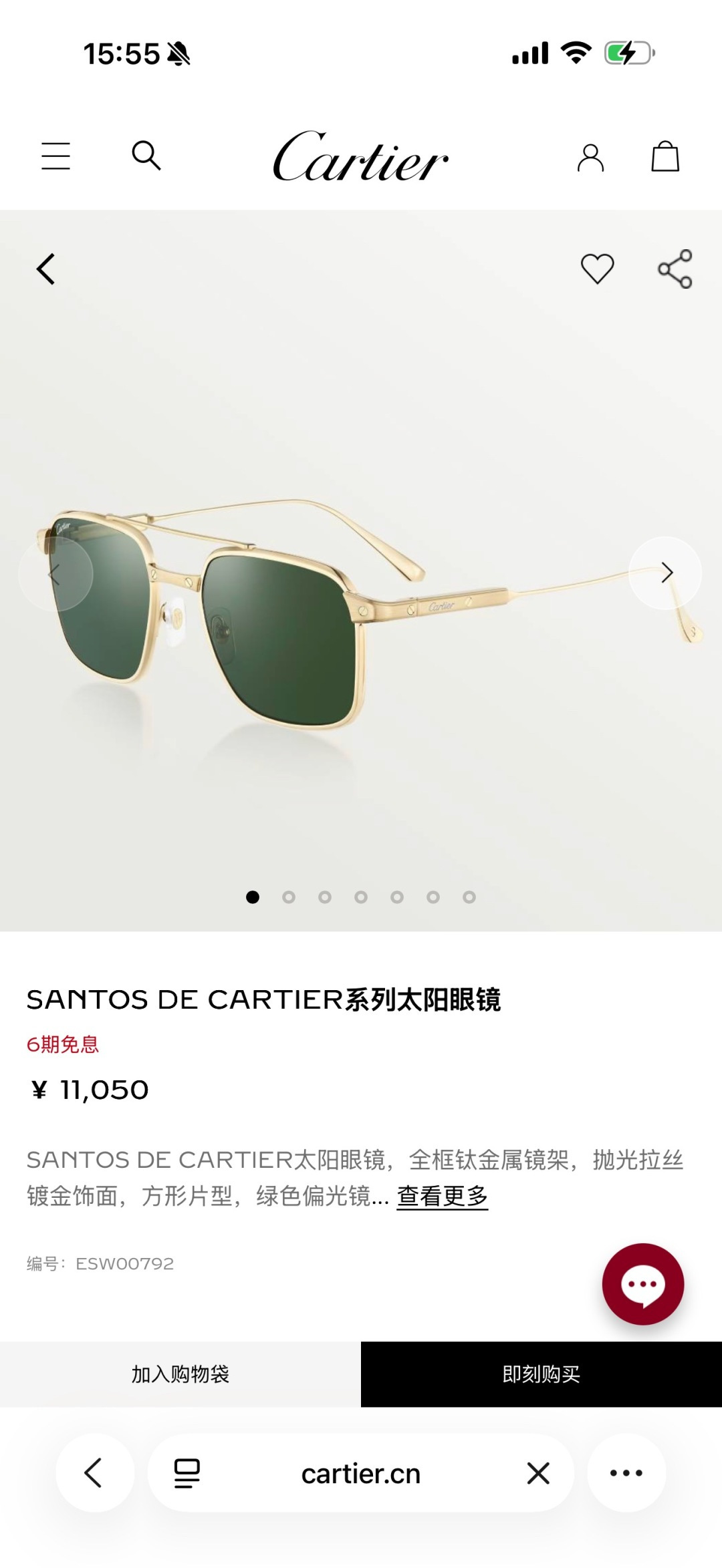Screen dimensions: 722x1568
Task: Tap 即刻购买 to buy now
Action: [x=541, y=1374]
